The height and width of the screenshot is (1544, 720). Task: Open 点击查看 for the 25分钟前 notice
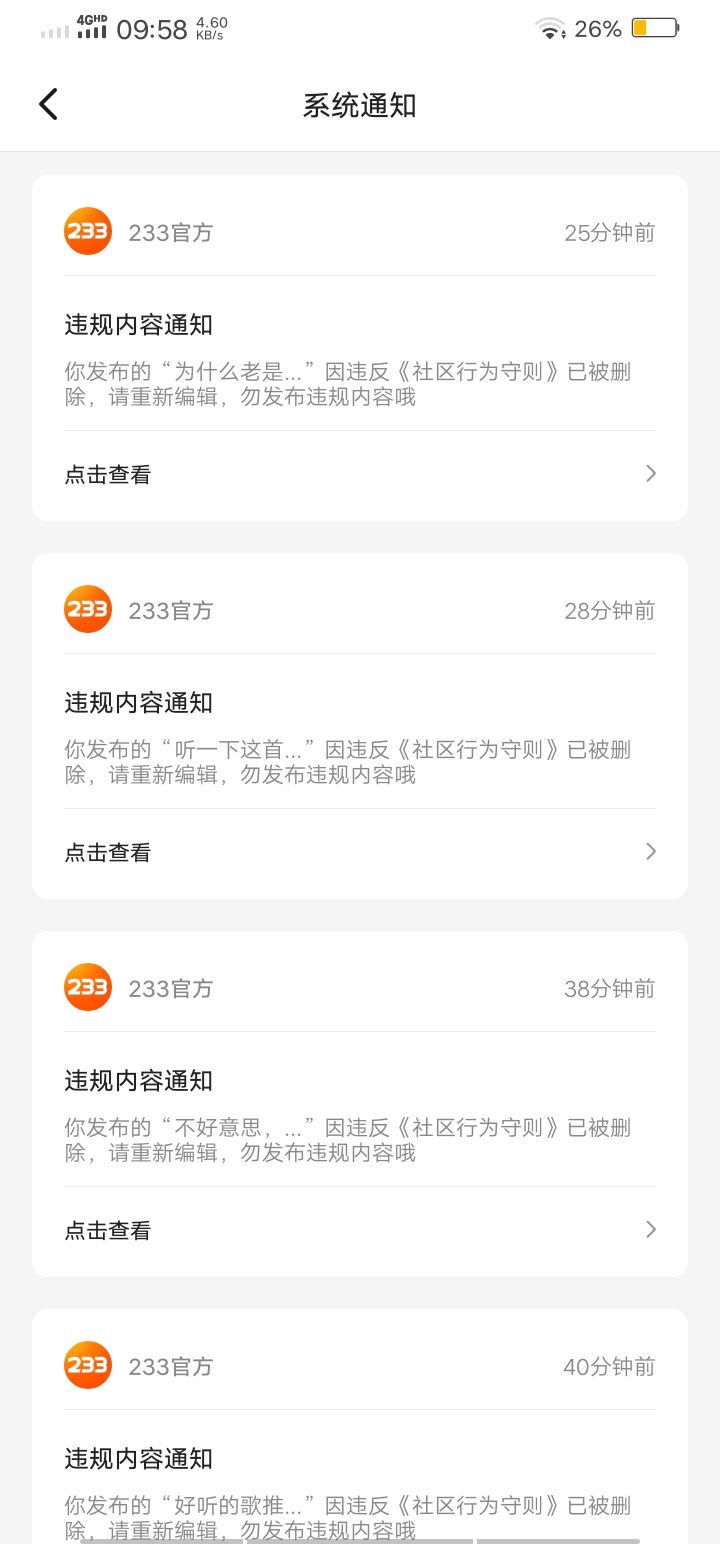pyautogui.click(x=360, y=475)
